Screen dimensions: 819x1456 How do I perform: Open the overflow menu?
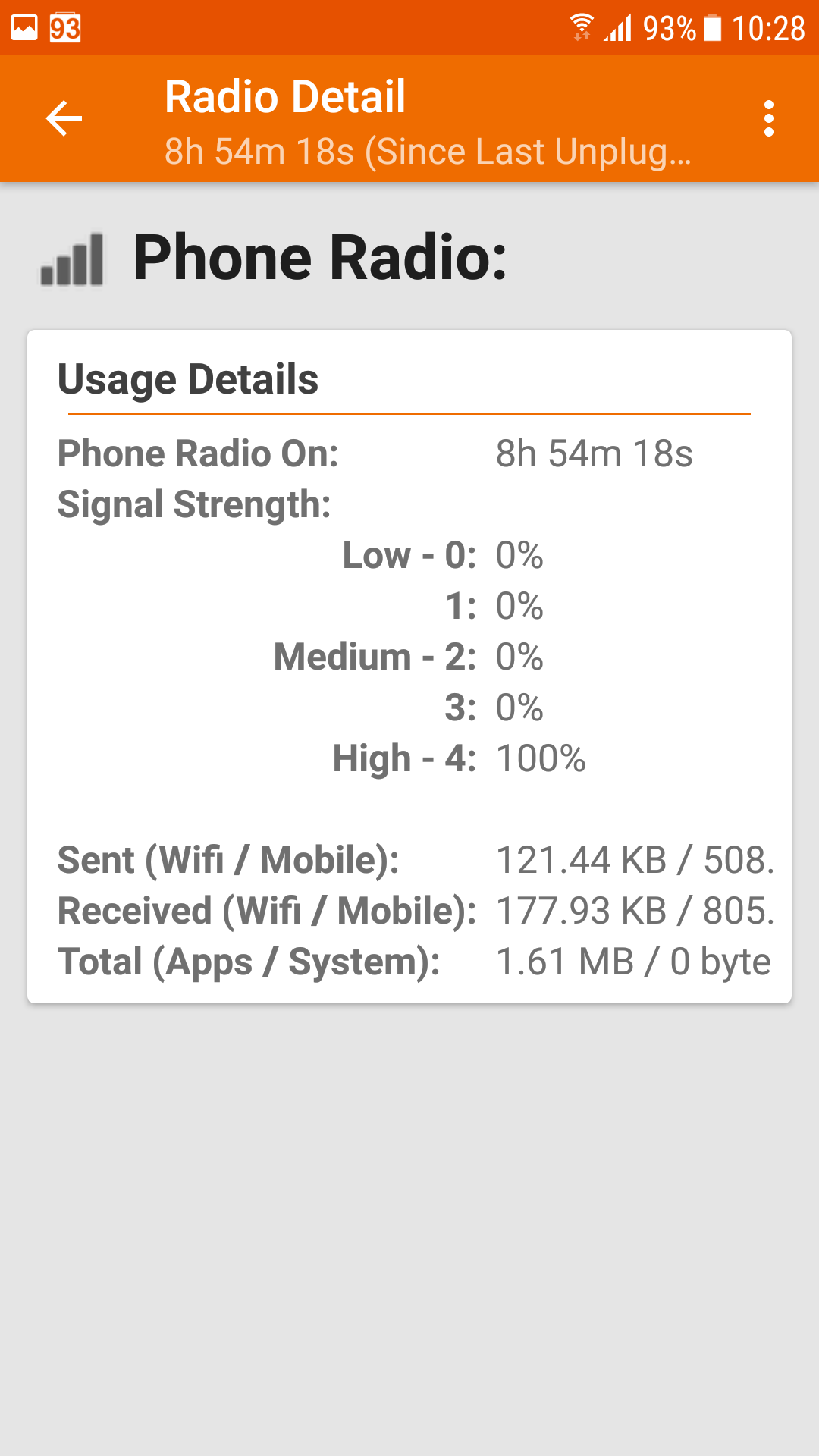pyautogui.click(x=769, y=119)
